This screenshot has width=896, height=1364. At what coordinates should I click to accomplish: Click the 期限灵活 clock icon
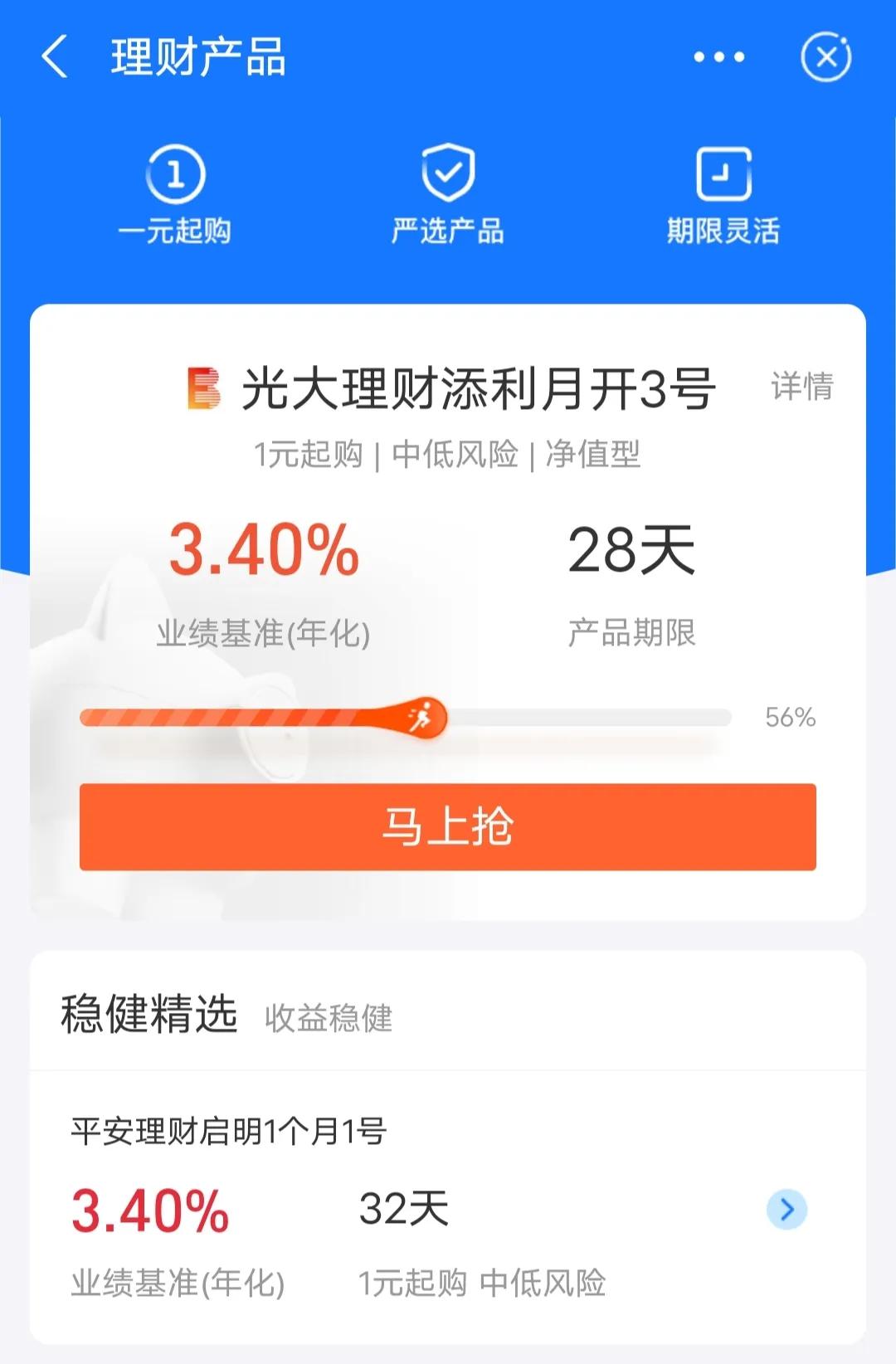[x=723, y=174]
